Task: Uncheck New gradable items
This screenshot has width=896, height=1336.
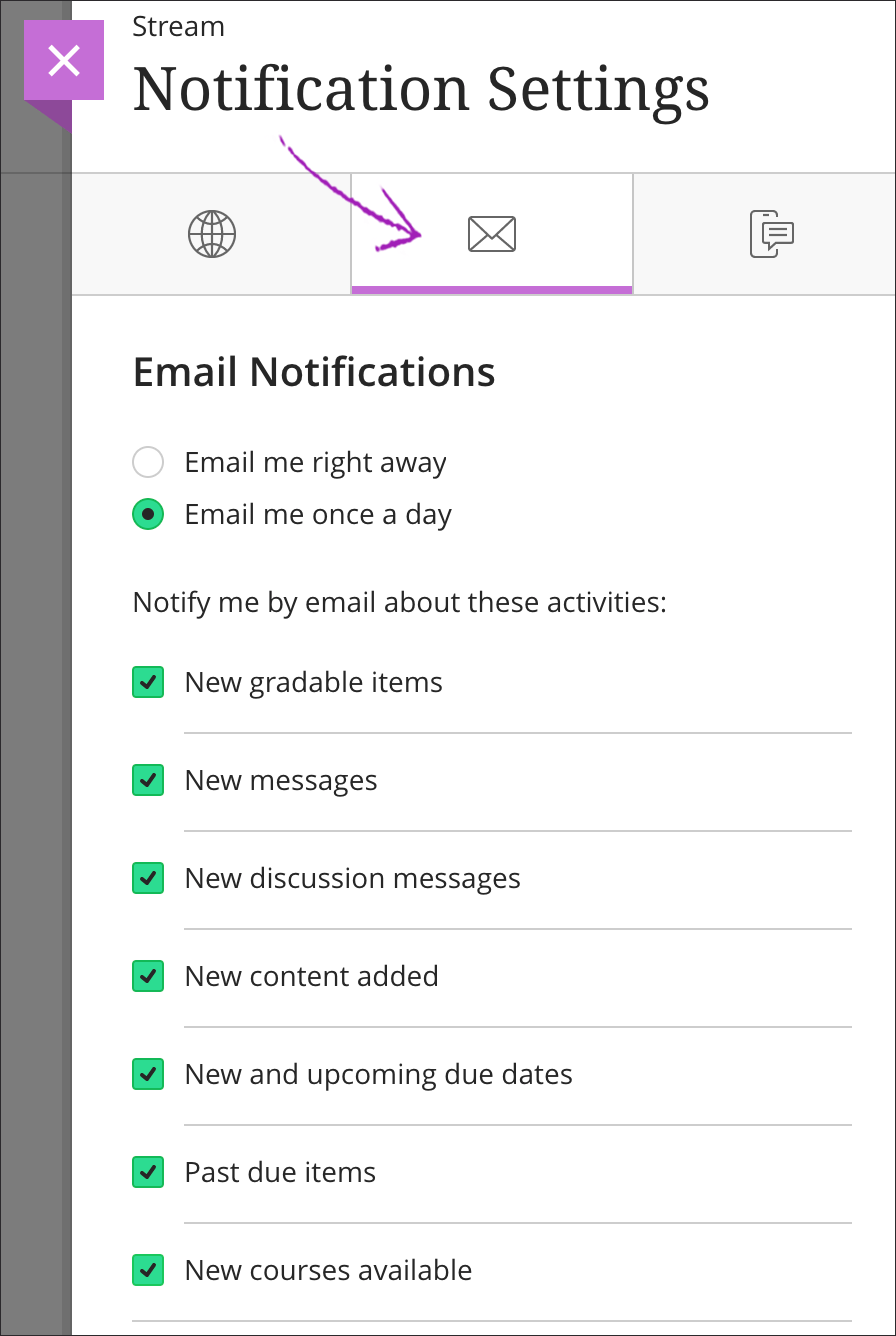Action: click(148, 682)
